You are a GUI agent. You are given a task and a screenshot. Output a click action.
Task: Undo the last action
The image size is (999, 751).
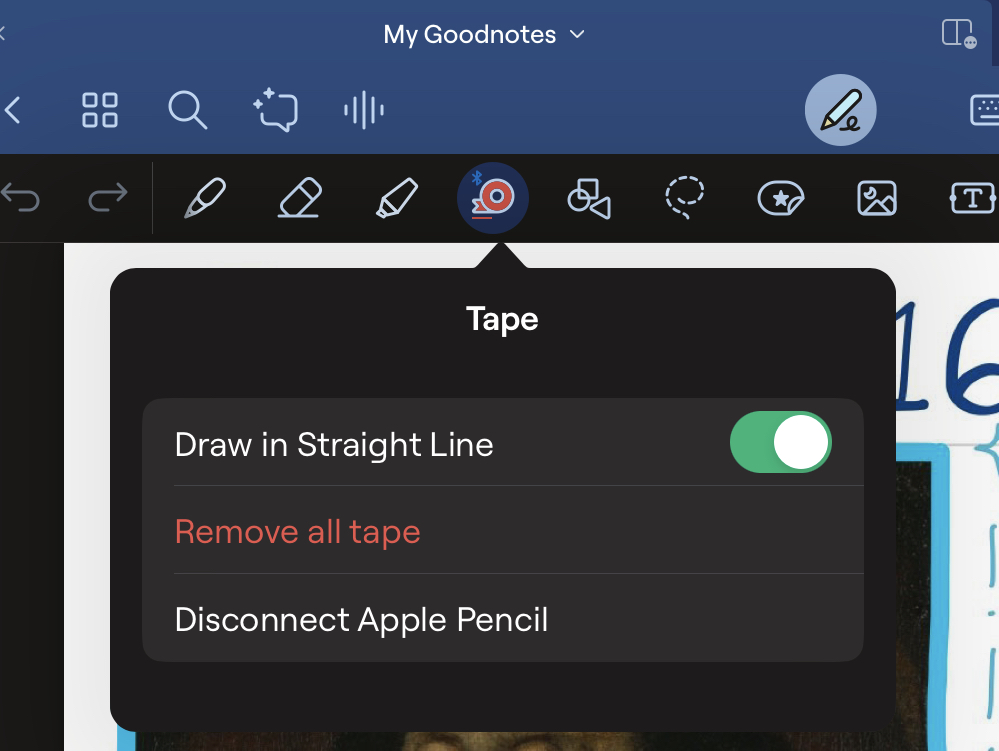pos(20,198)
